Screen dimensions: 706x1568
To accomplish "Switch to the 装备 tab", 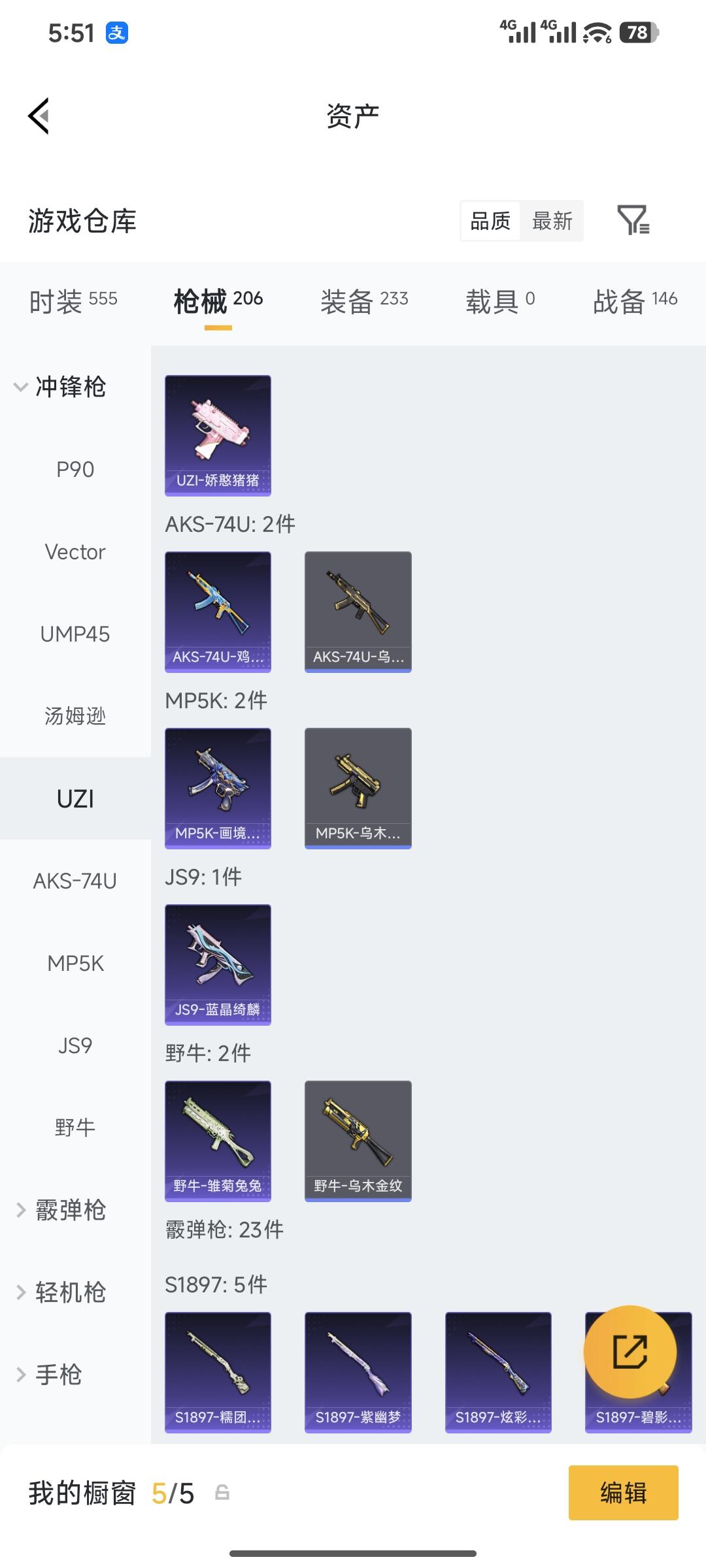I will (364, 301).
